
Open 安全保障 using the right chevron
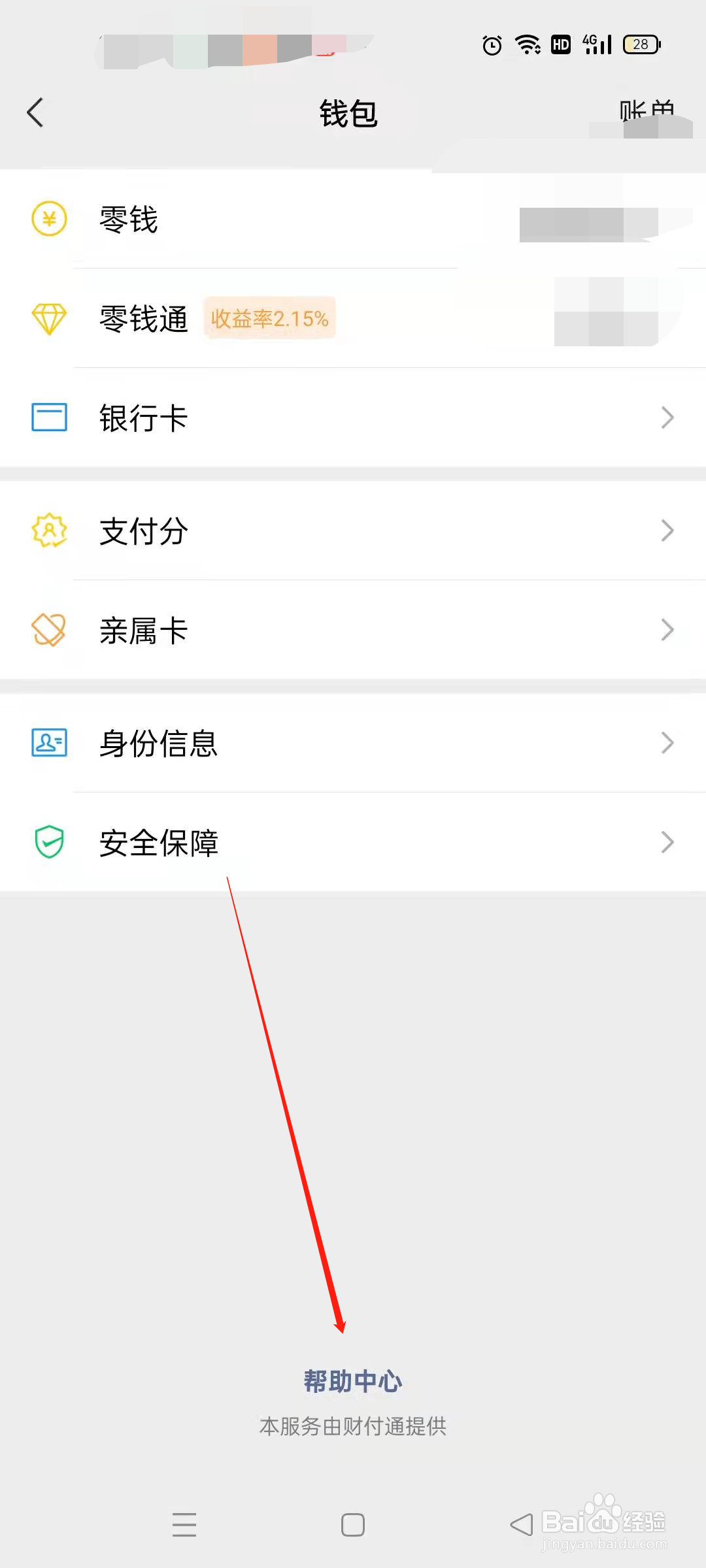665,842
